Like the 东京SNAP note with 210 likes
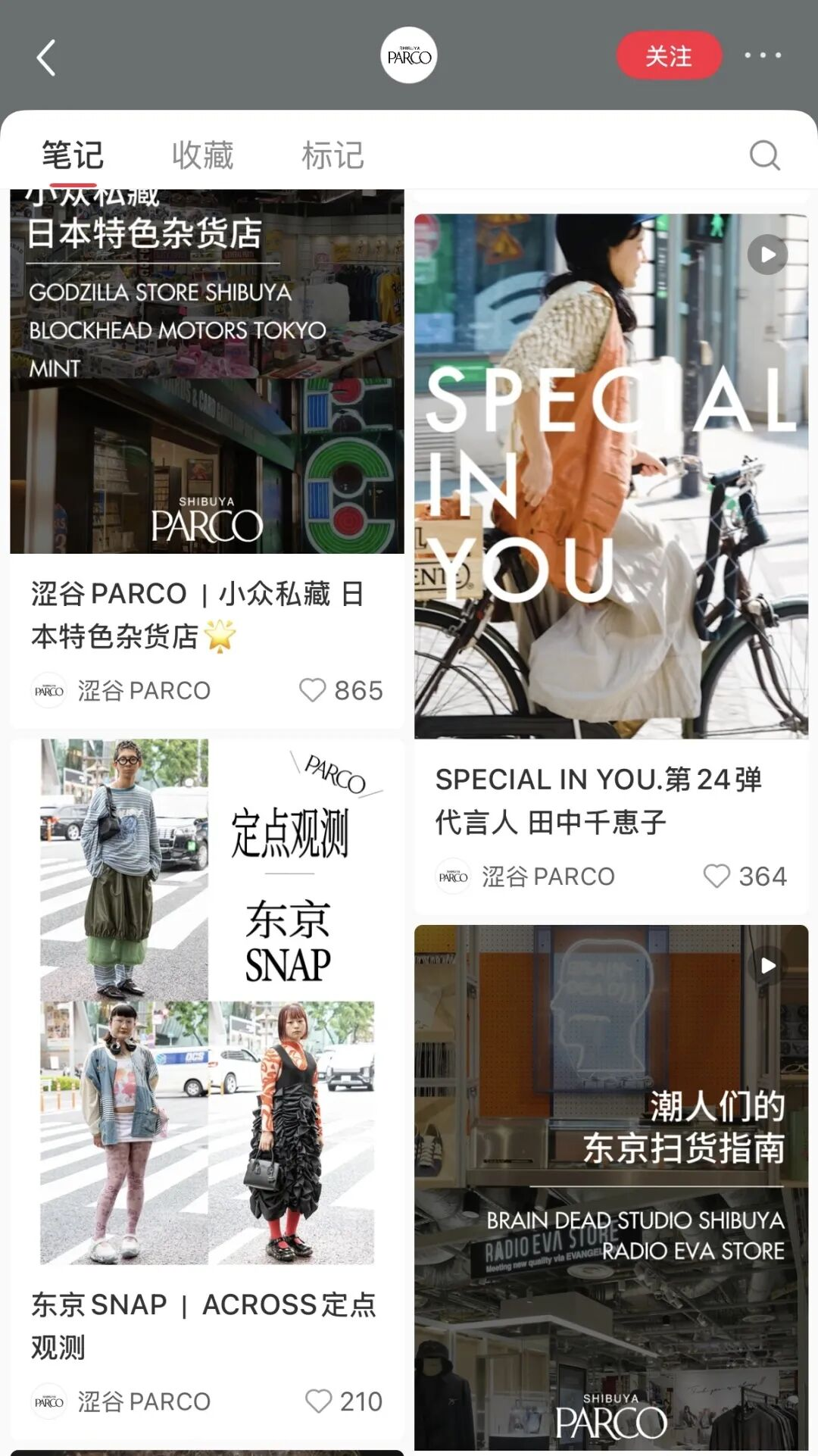Image resolution: width=818 pixels, height=1456 pixels. [x=318, y=1401]
